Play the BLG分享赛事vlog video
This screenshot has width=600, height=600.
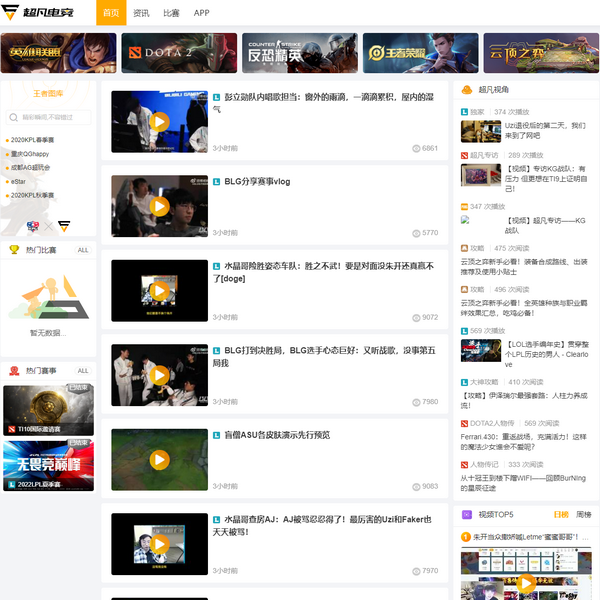click(158, 206)
